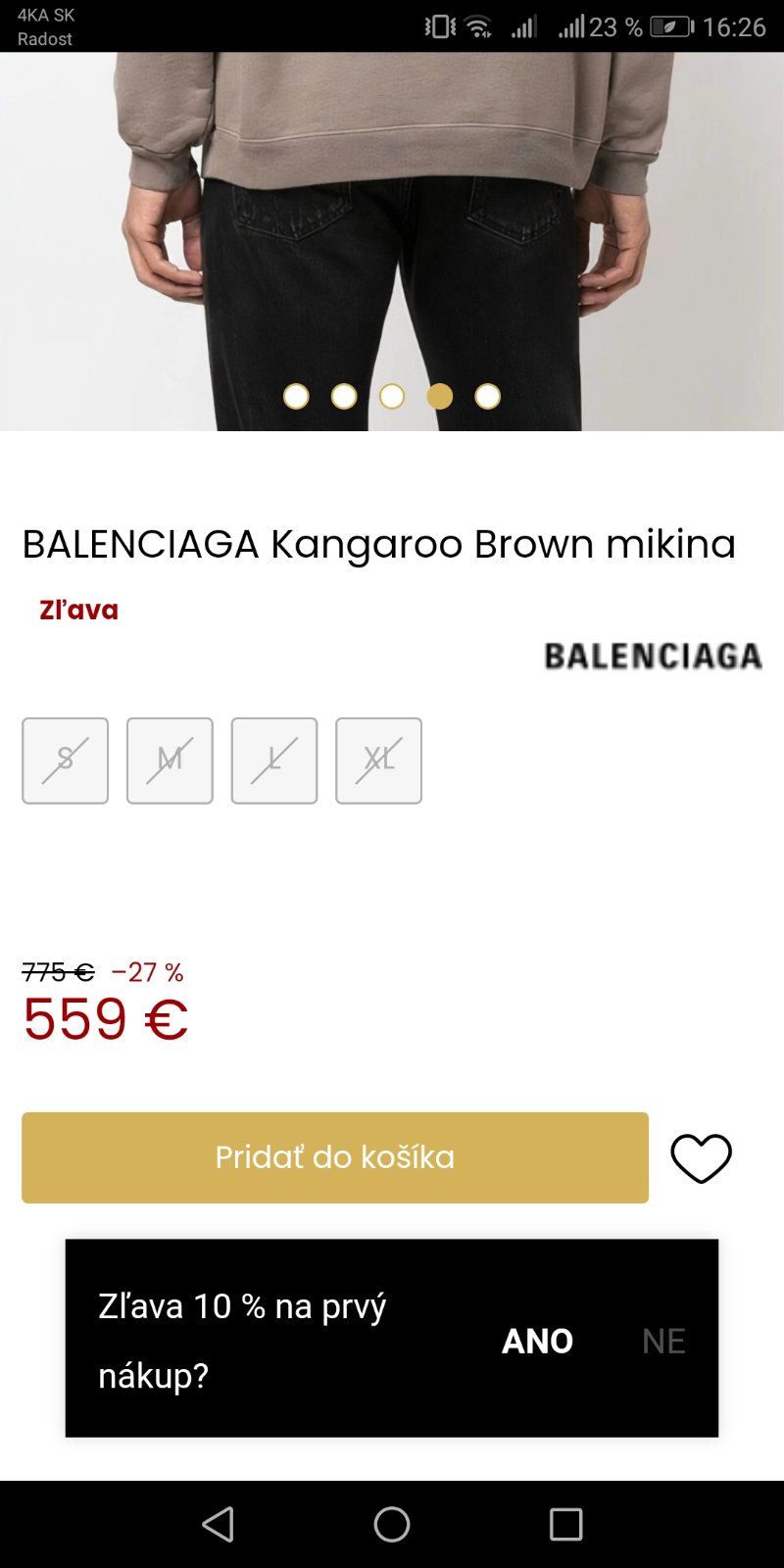Show the second product image dot
Image resolution: width=784 pixels, height=1568 pixels.
(344, 396)
